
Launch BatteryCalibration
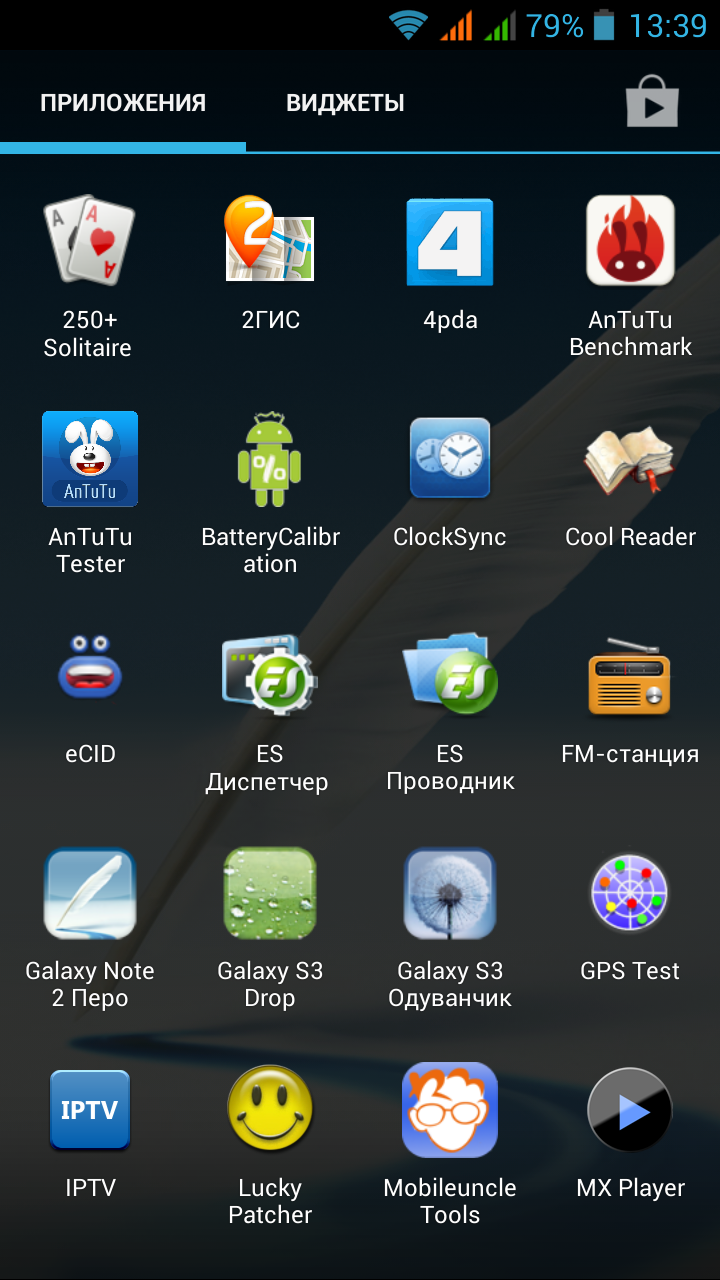click(270, 458)
